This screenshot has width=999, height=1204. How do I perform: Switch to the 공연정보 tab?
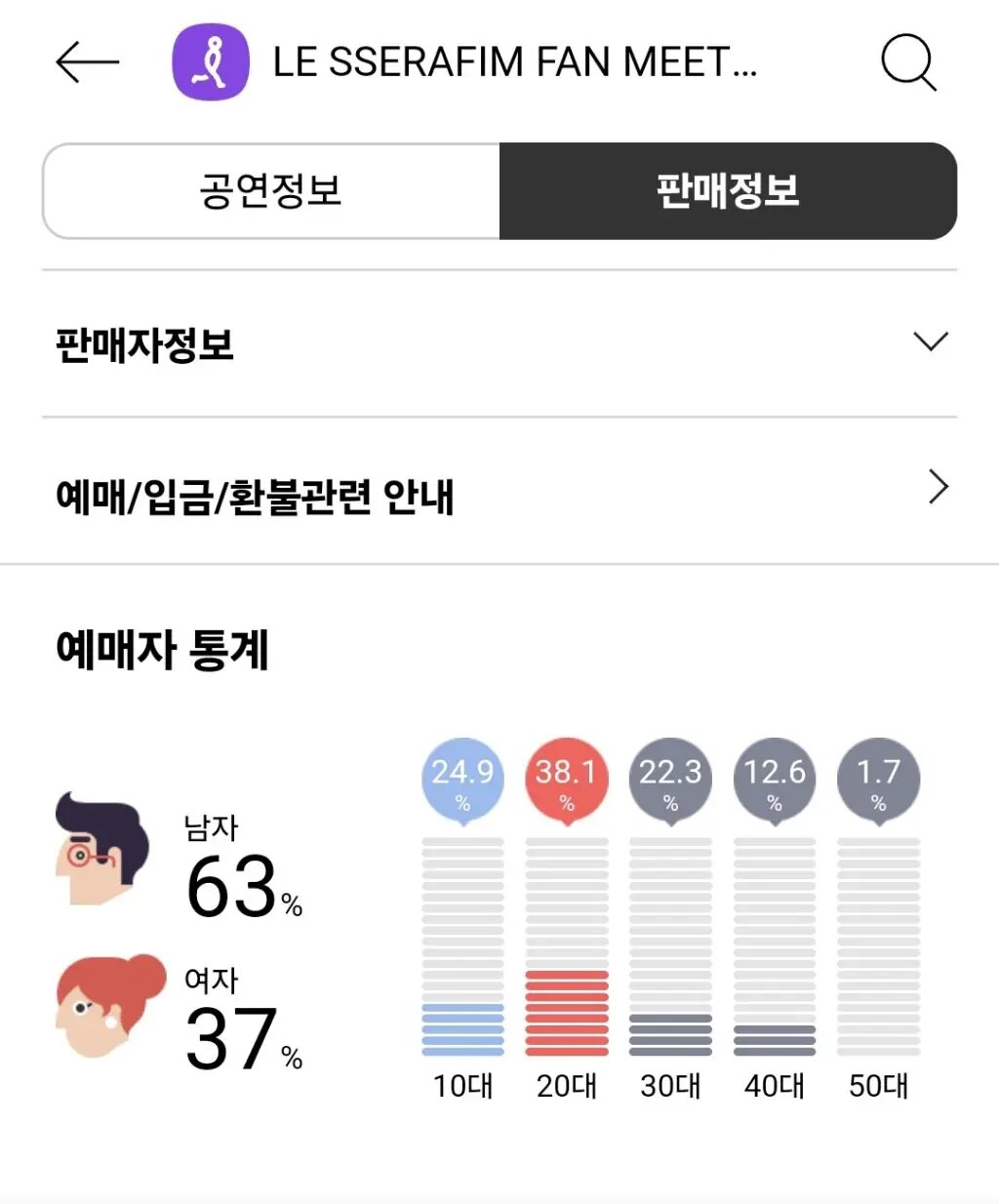point(271,191)
